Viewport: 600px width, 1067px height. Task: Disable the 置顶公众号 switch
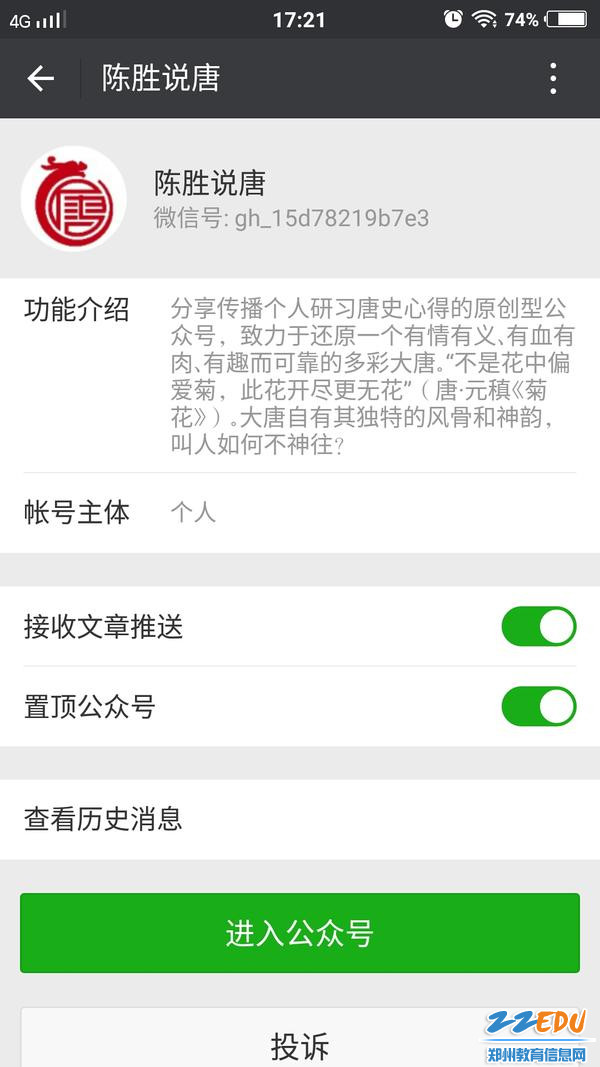pos(539,706)
